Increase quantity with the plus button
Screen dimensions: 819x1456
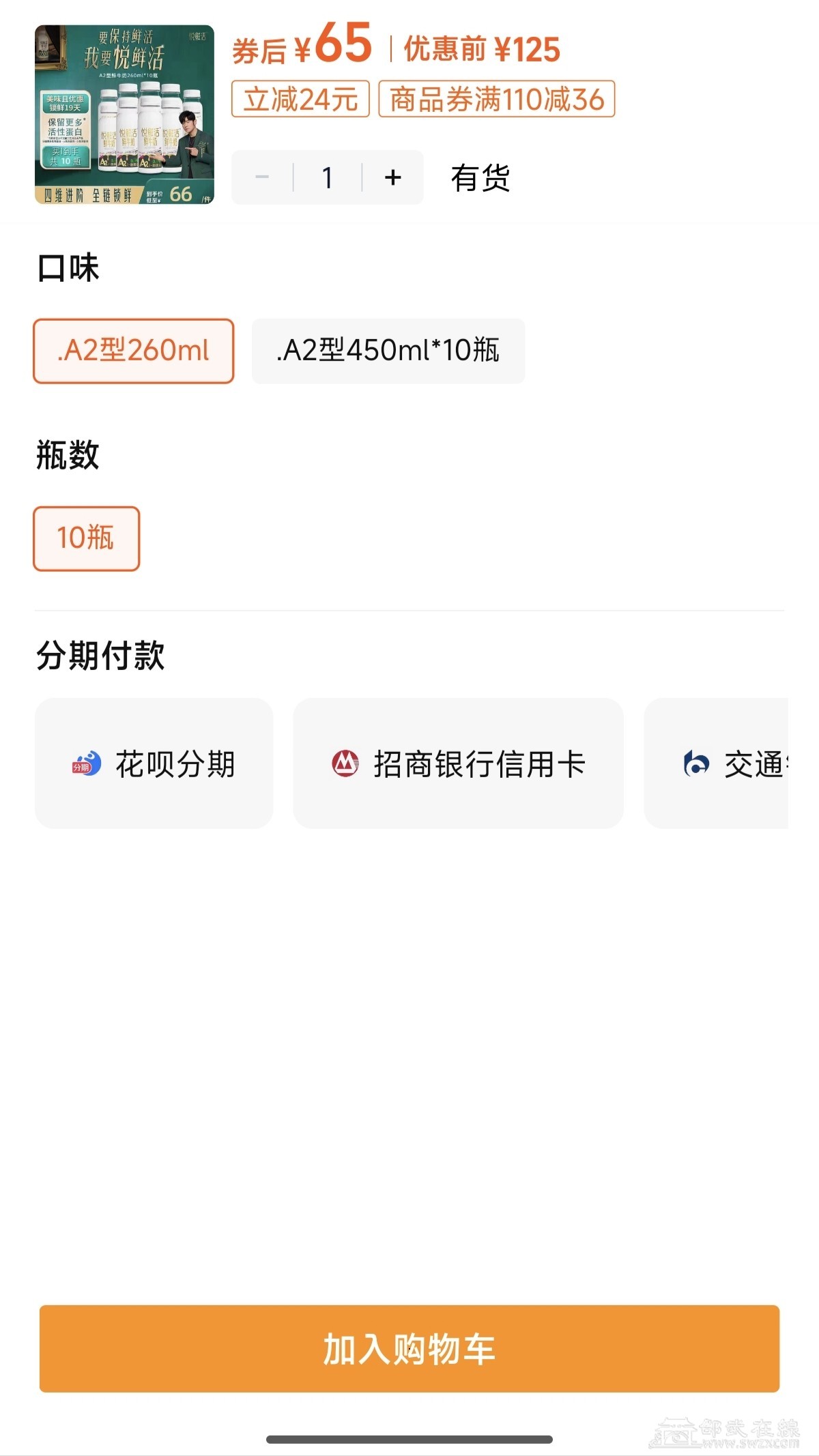click(392, 177)
